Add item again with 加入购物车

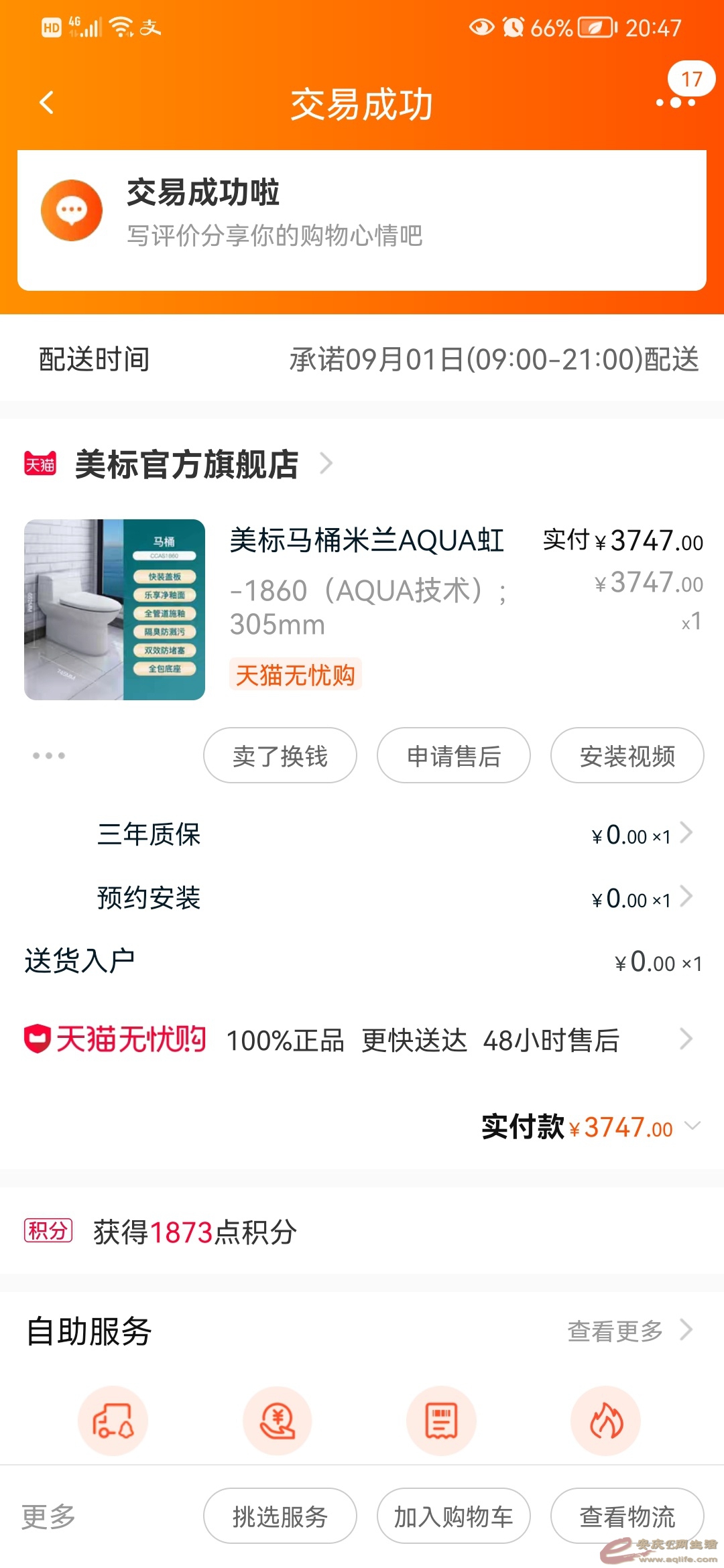tap(454, 1516)
